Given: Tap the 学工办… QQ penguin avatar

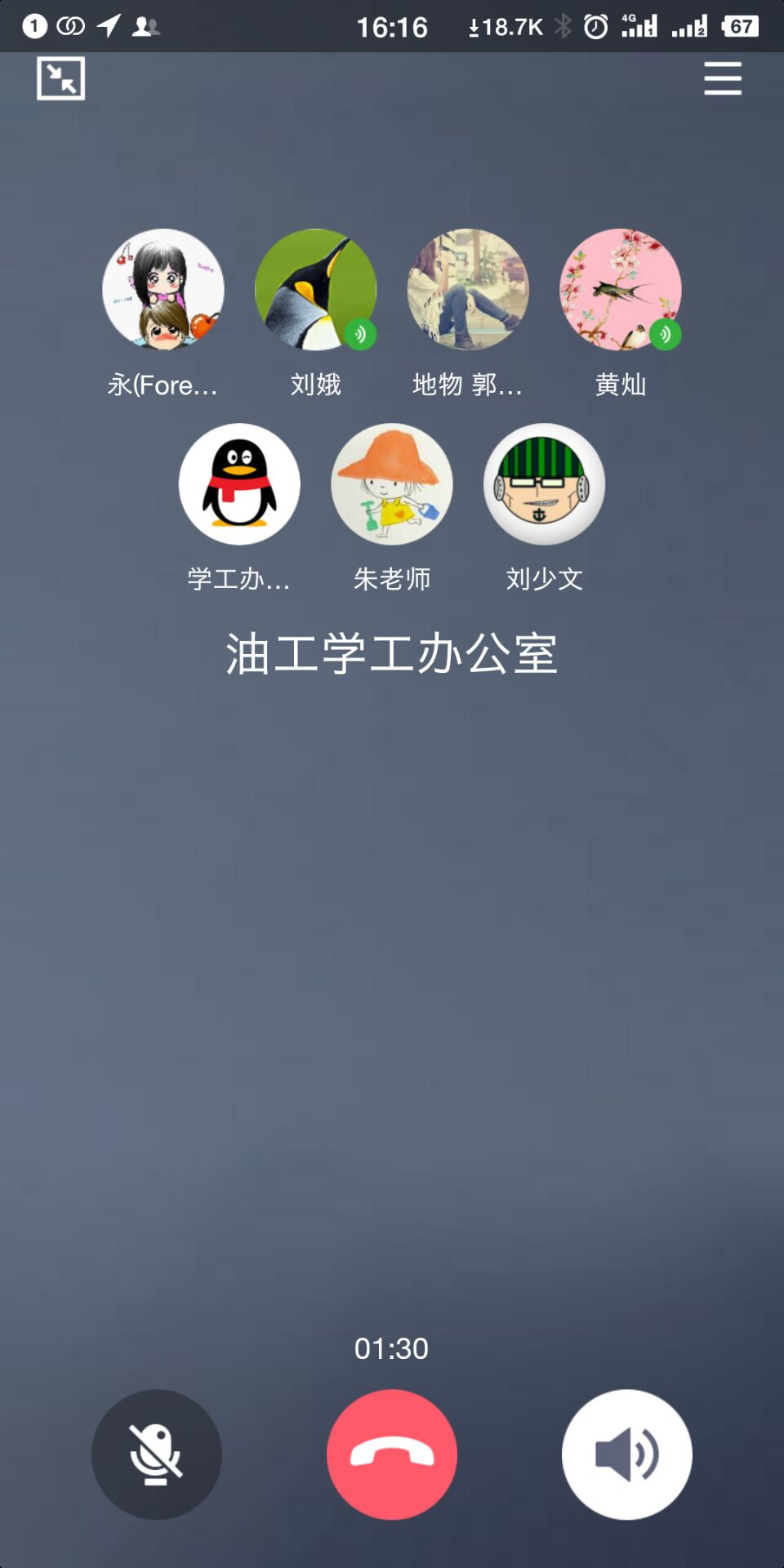Looking at the screenshot, I should pos(239,483).
